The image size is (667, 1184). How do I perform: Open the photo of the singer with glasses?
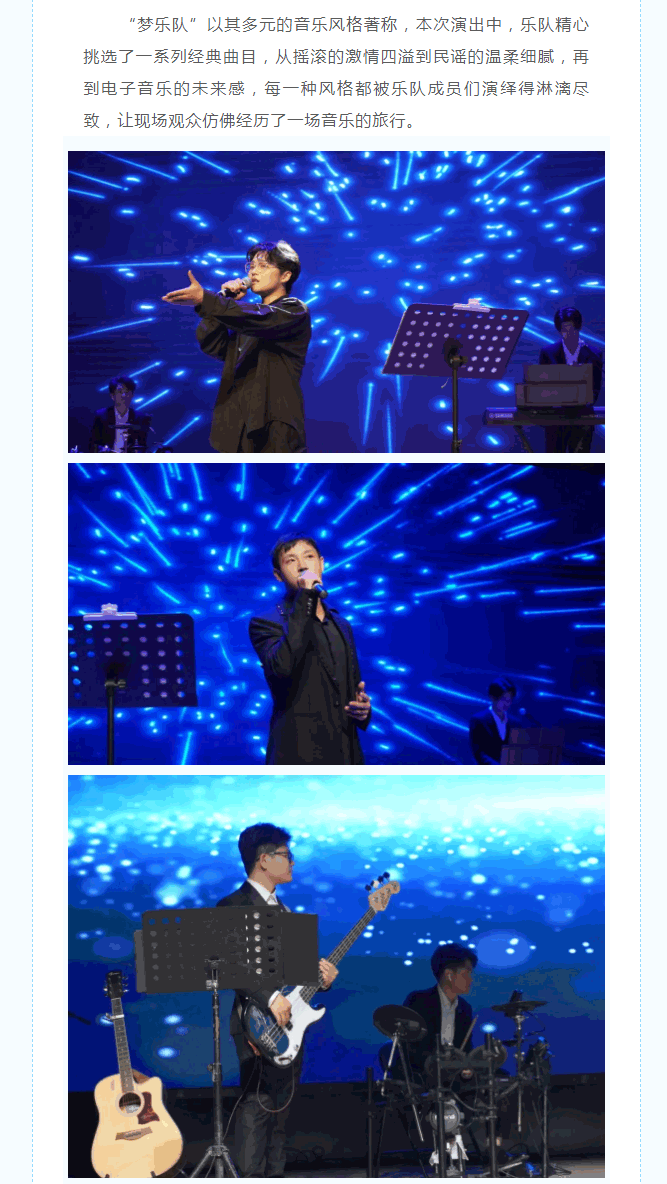[x=336, y=302]
